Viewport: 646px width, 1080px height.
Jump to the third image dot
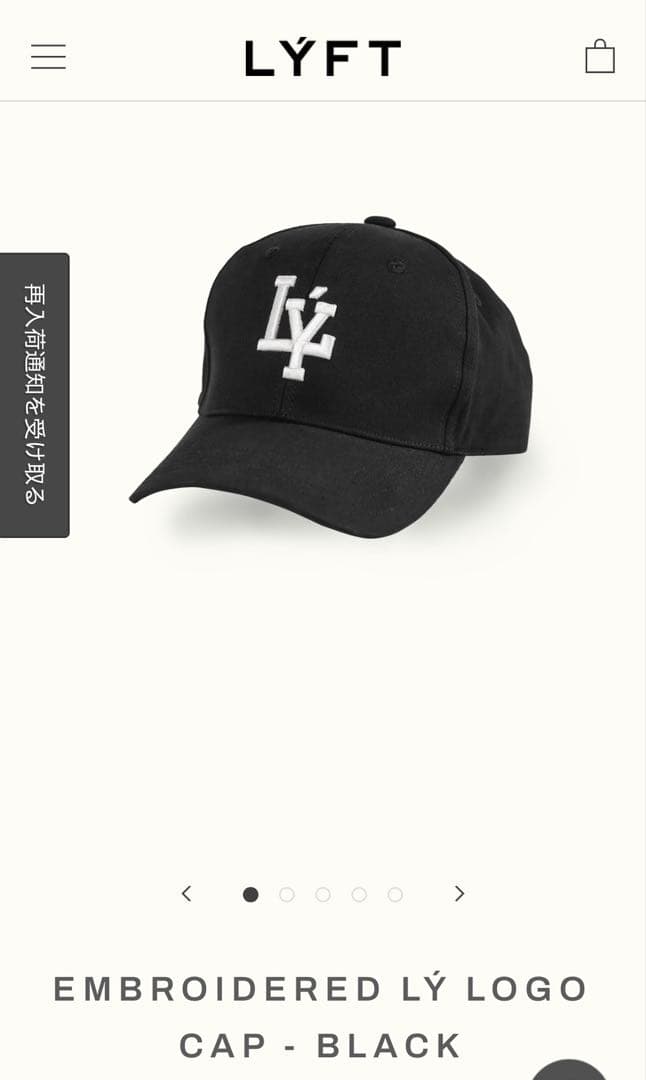point(323,895)
